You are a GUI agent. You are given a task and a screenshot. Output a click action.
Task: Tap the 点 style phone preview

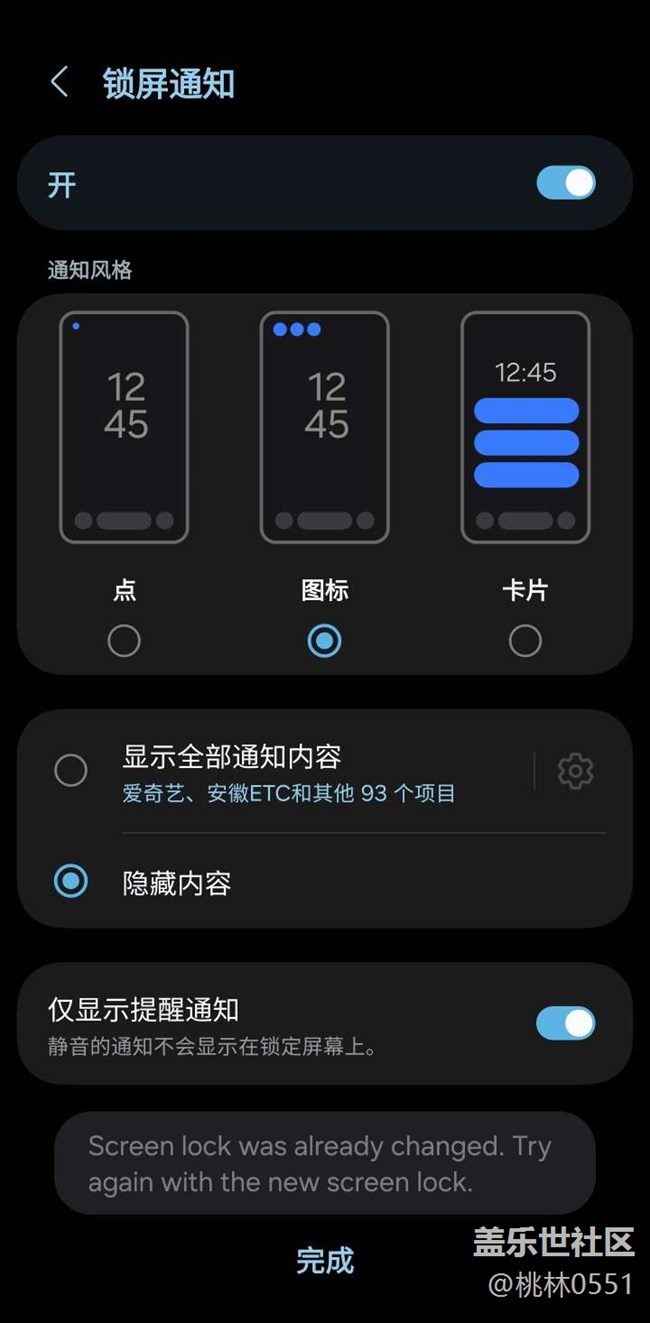[x=124, y=427]
